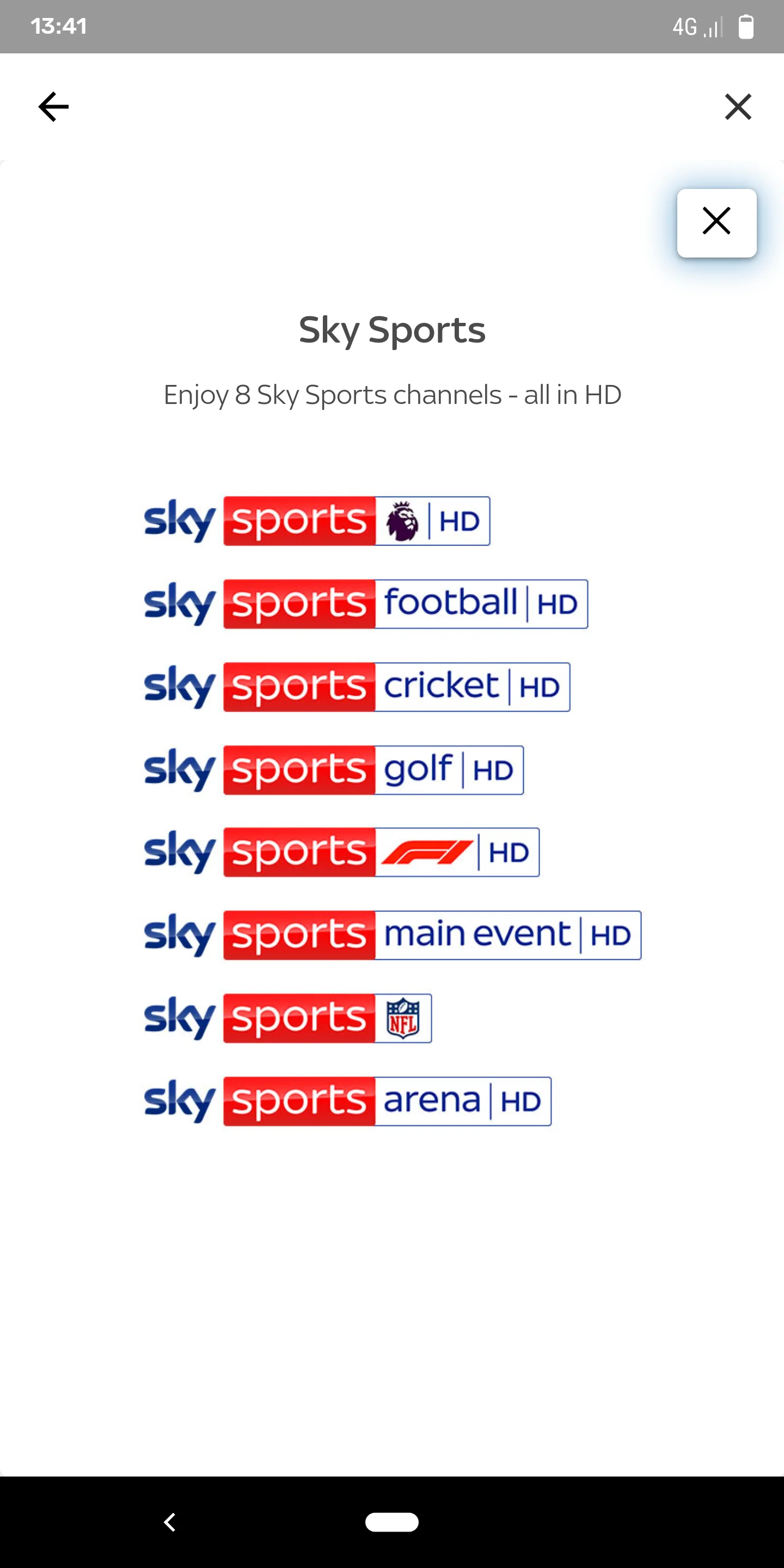
Task: Dismiss the Sky Sports channels popup
Action: [x=716, y=223]
